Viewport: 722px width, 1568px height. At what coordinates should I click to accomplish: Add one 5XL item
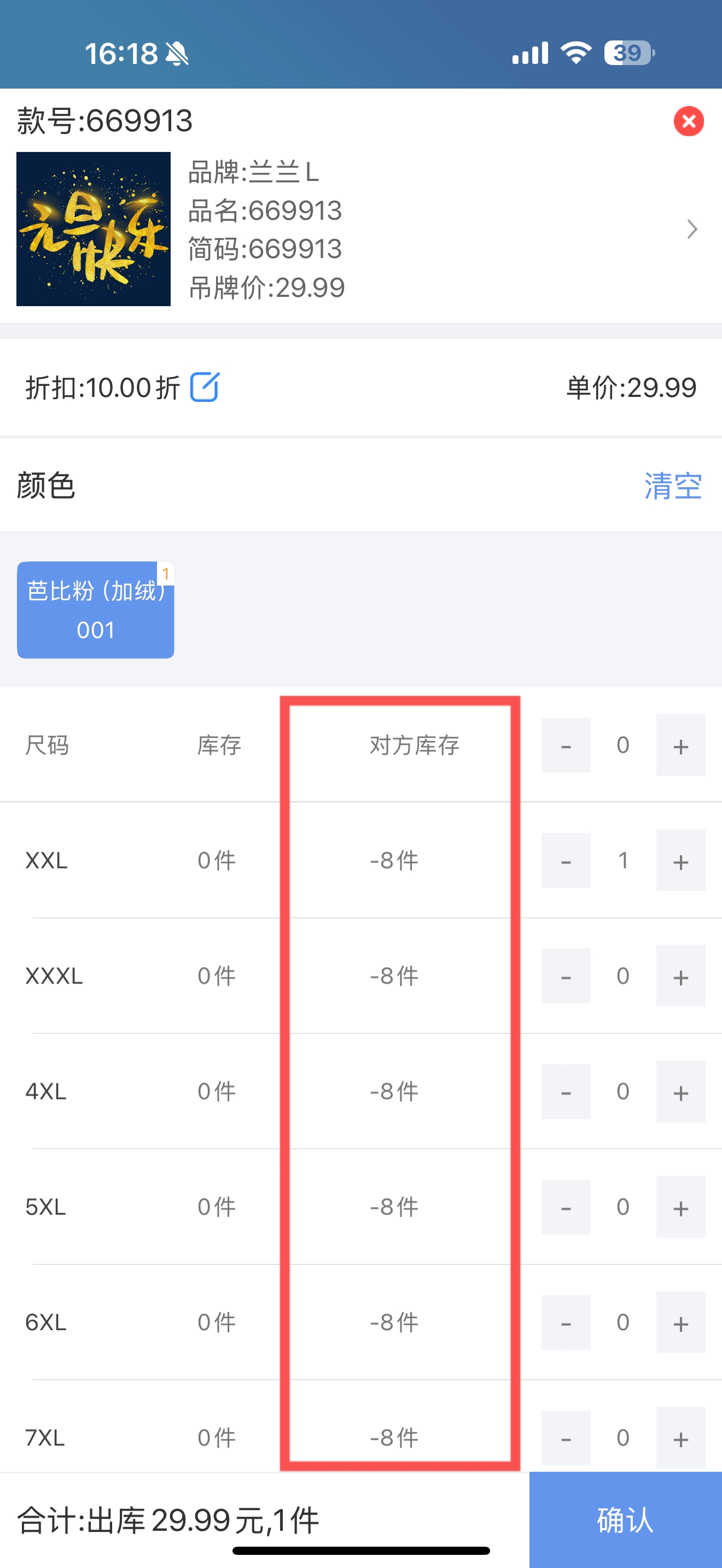pyautogui.click(x=680, y=1207)
